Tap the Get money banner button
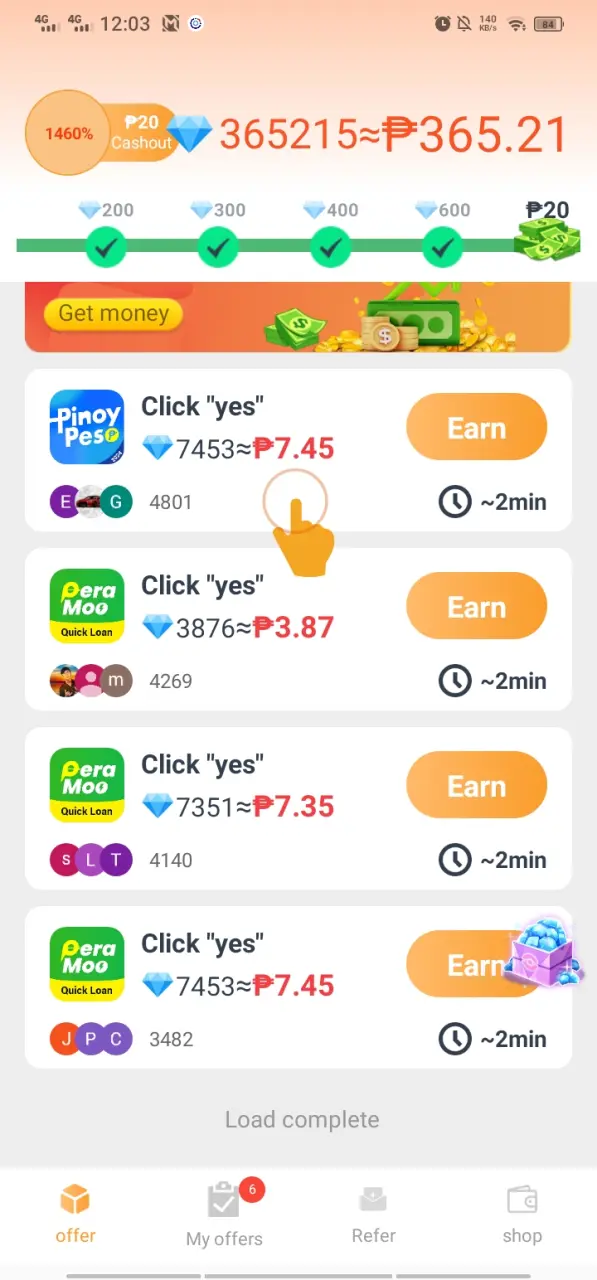The height and width of the screenshot is (1280, 597). point(113,313)
